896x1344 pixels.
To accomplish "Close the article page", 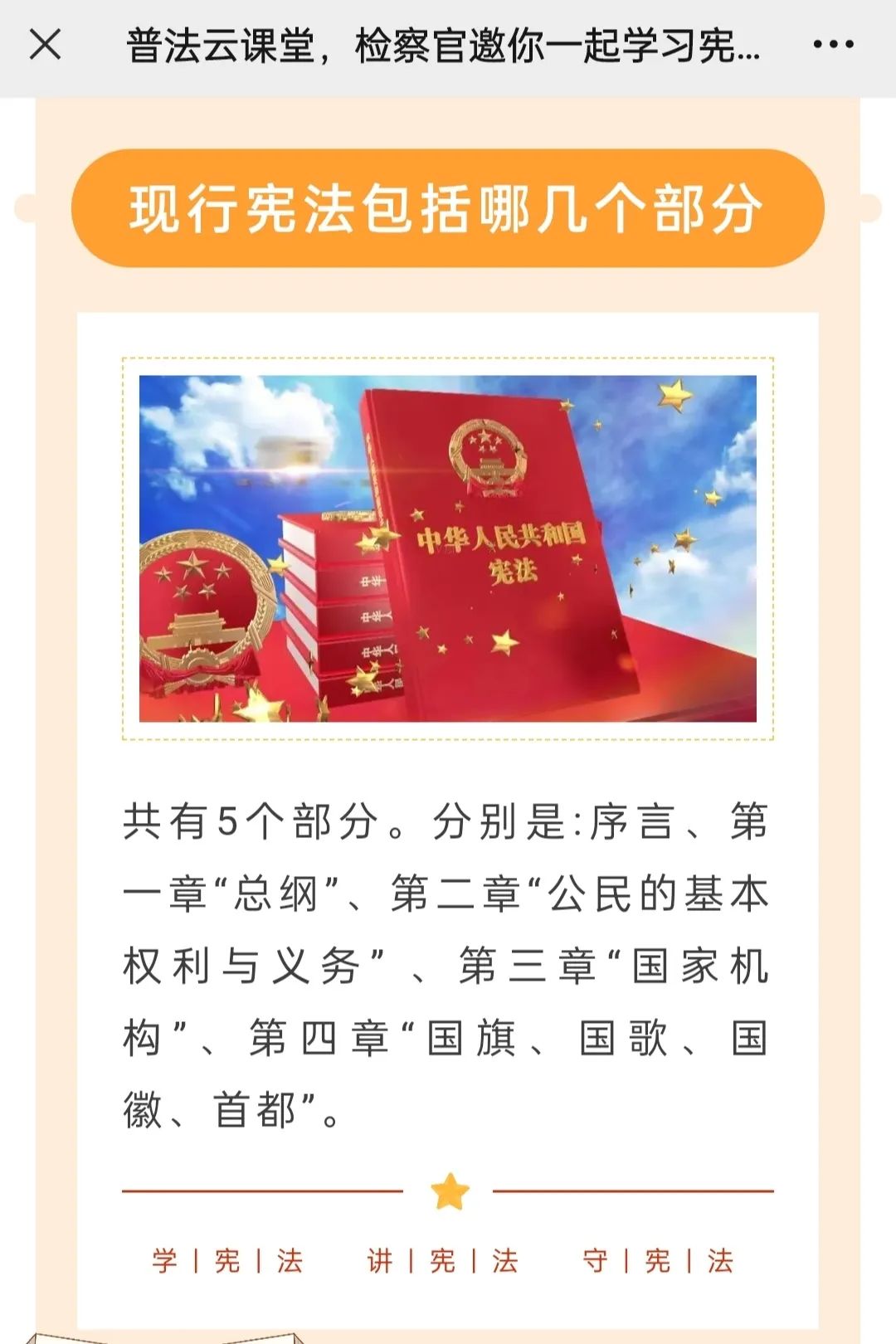I will 45,45.
